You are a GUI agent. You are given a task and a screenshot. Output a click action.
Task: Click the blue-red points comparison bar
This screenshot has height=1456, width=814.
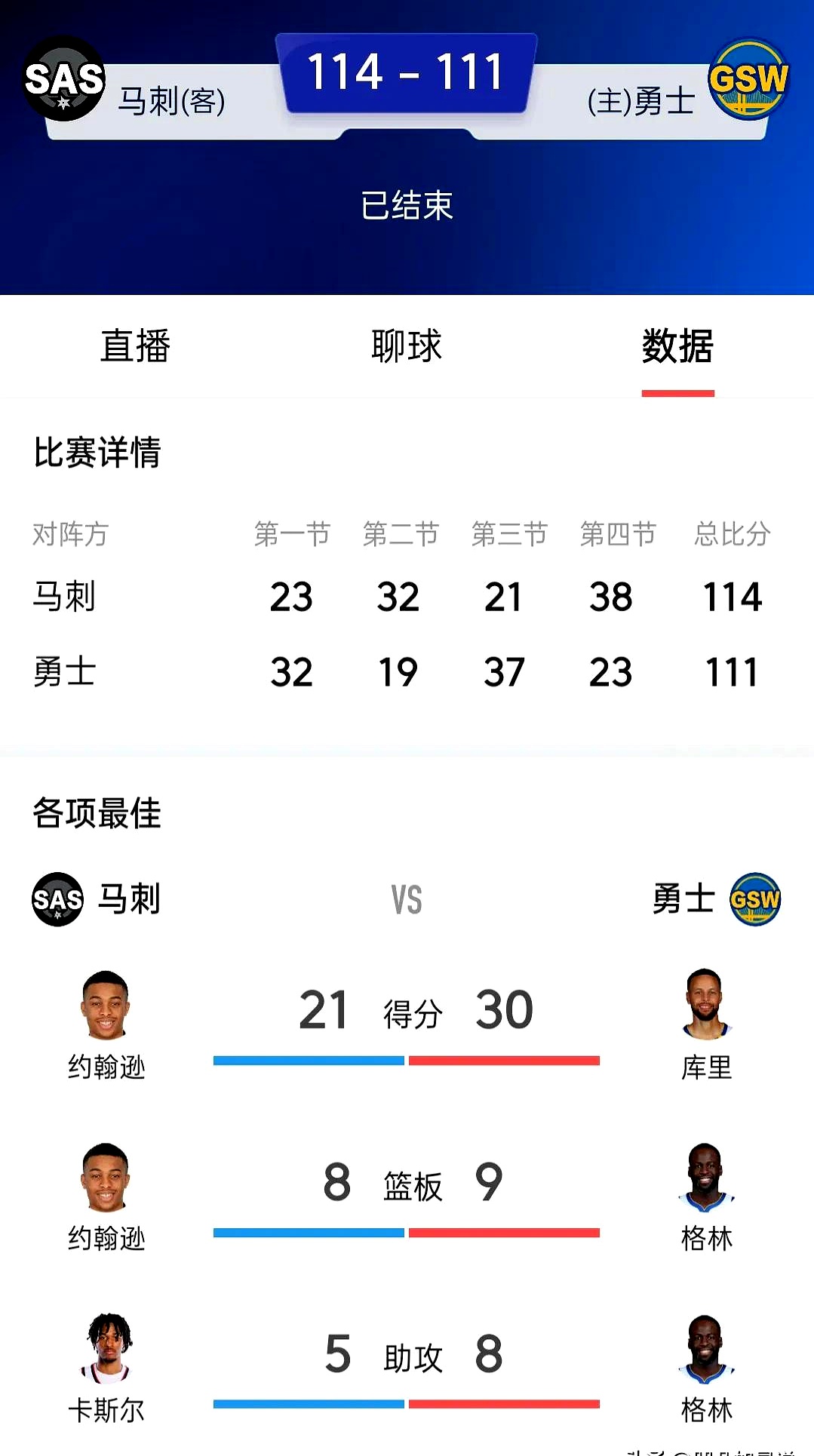[407, 1061]
